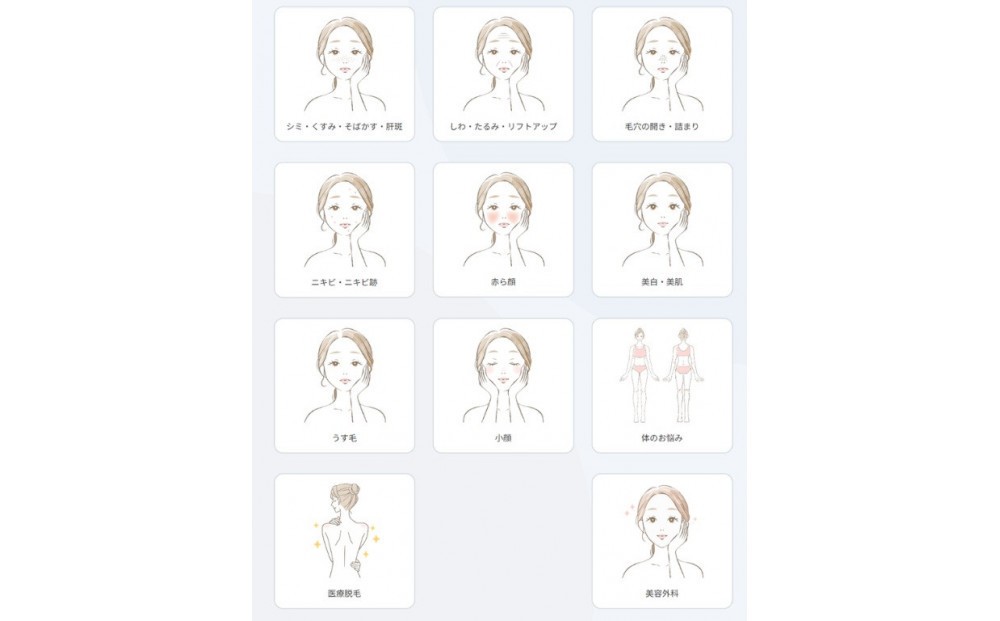Choose the 赤ら顔 card
The height and width of the screenshot is (621, 1000).
point(503,230)
